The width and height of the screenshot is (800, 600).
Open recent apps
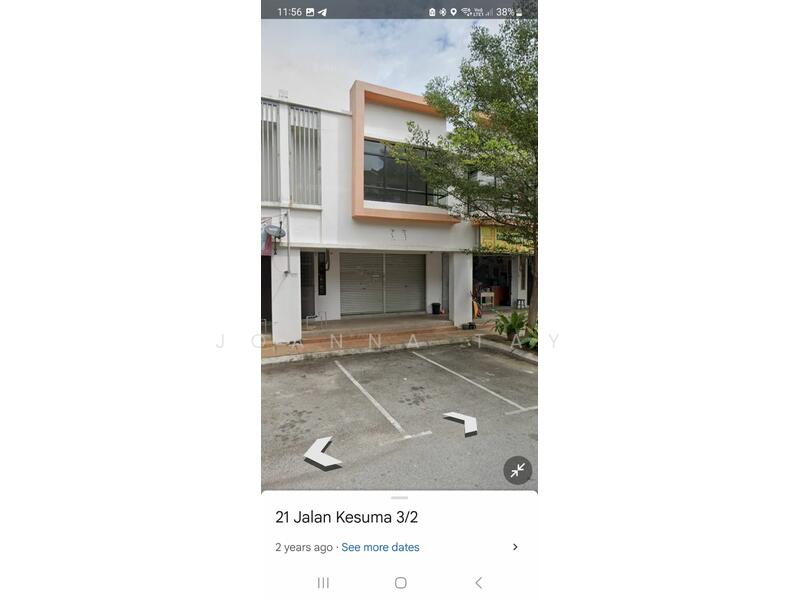(323, 582)
